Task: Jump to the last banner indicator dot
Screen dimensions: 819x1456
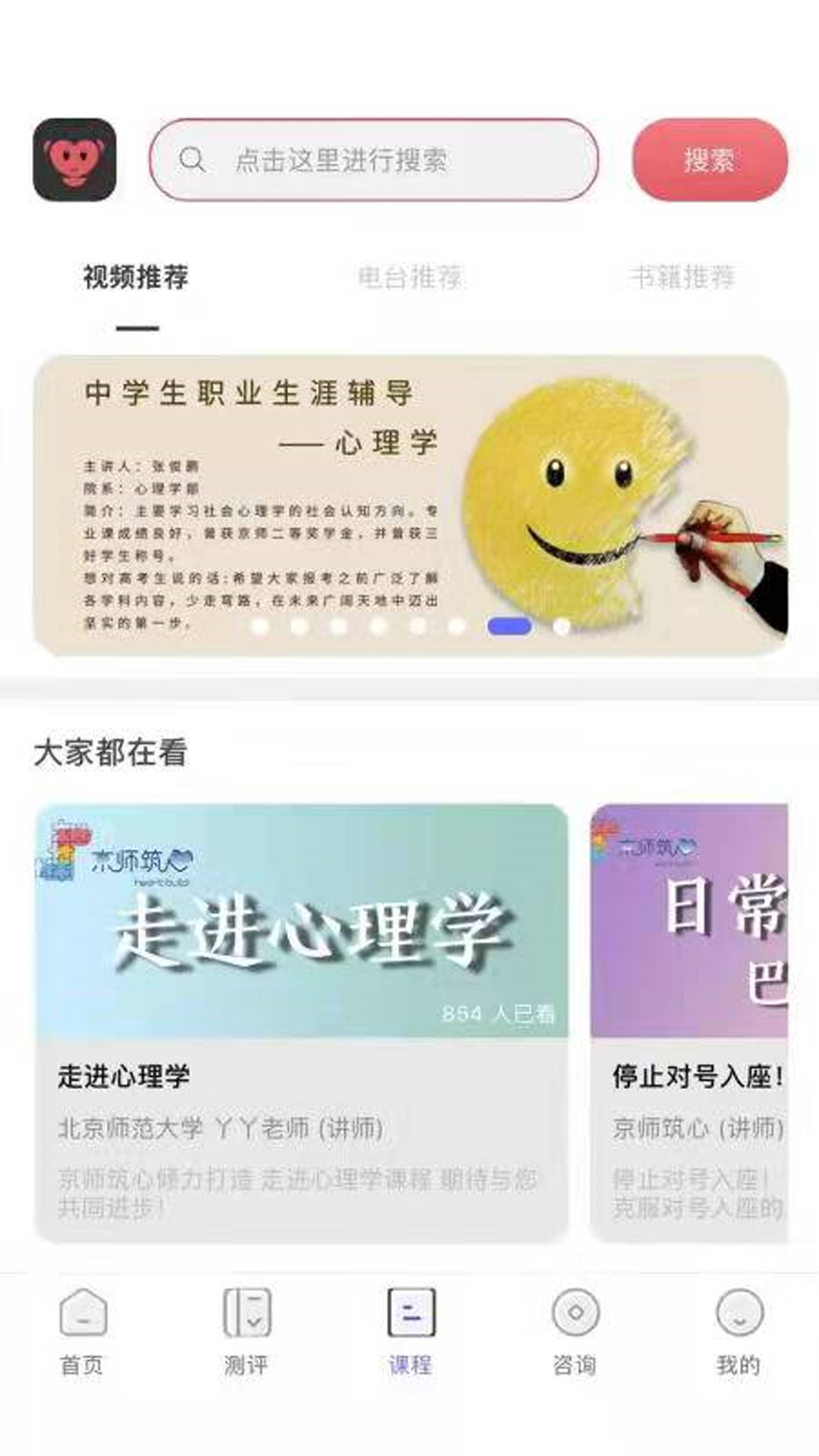Action: (561, 626)
